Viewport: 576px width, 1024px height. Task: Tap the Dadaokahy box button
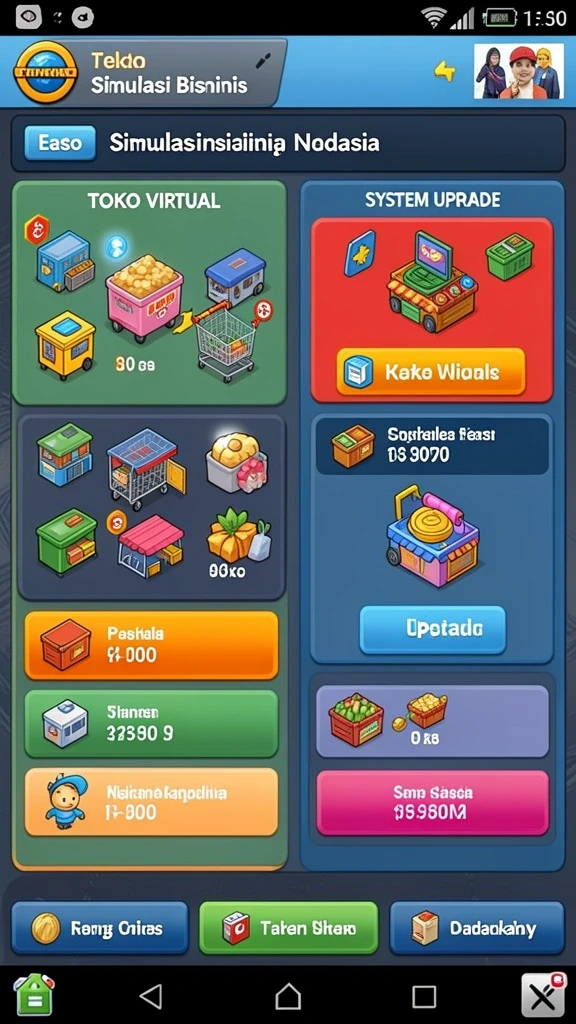coord(477,928)
